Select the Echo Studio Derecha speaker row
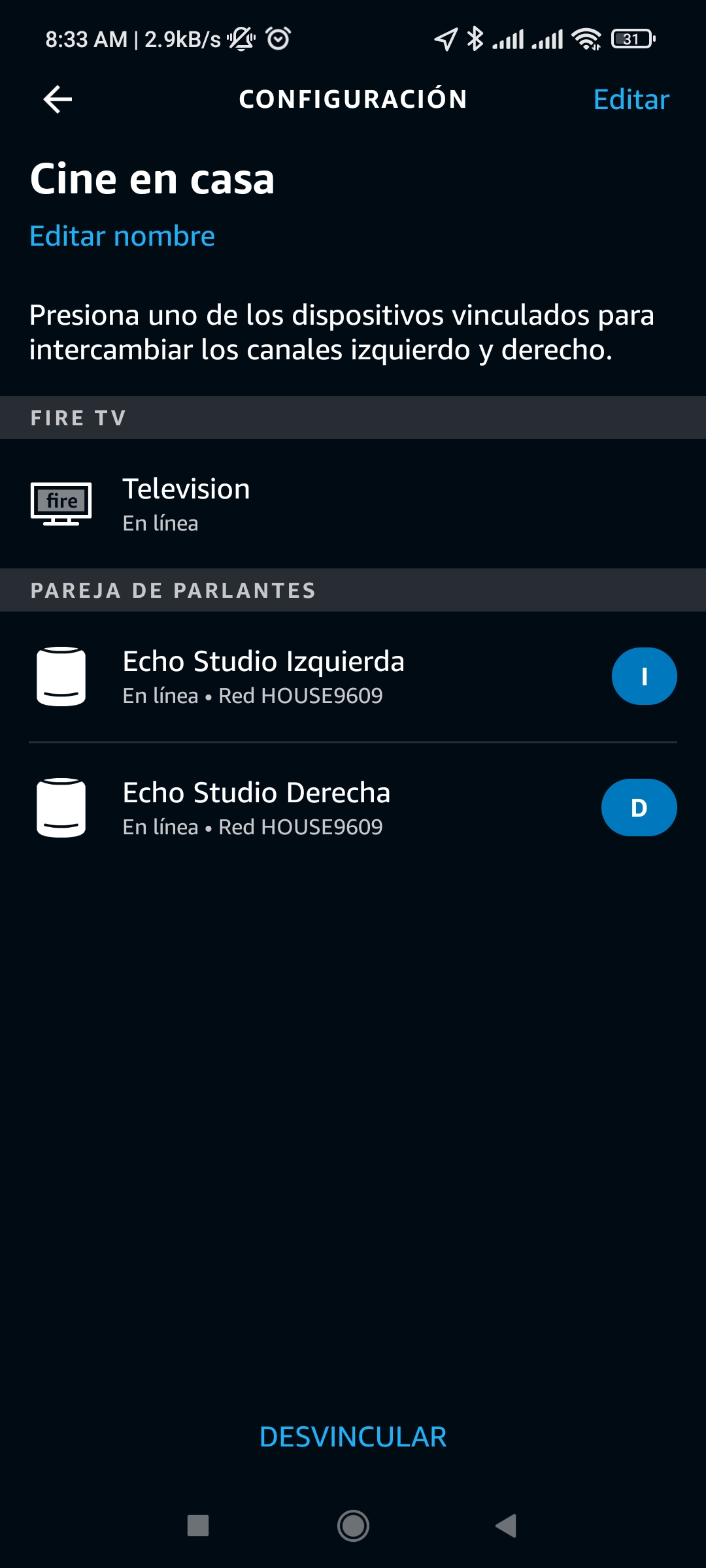Viewport: 706px width, 1568px height. 353,808
